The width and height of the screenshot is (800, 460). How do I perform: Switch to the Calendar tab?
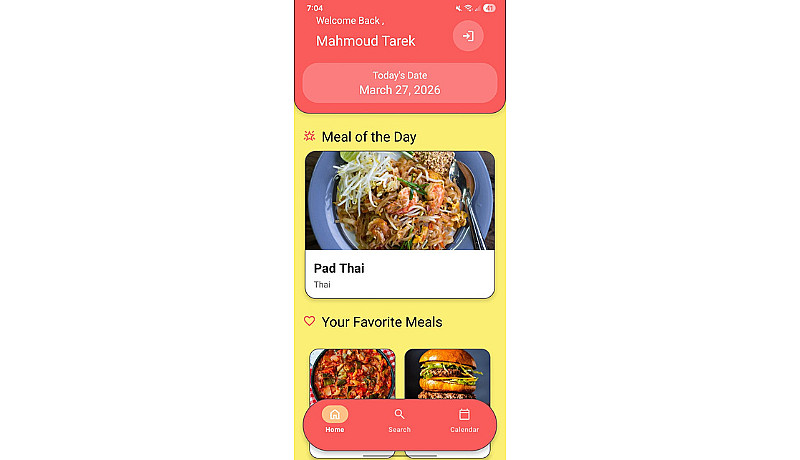point(464,420)
